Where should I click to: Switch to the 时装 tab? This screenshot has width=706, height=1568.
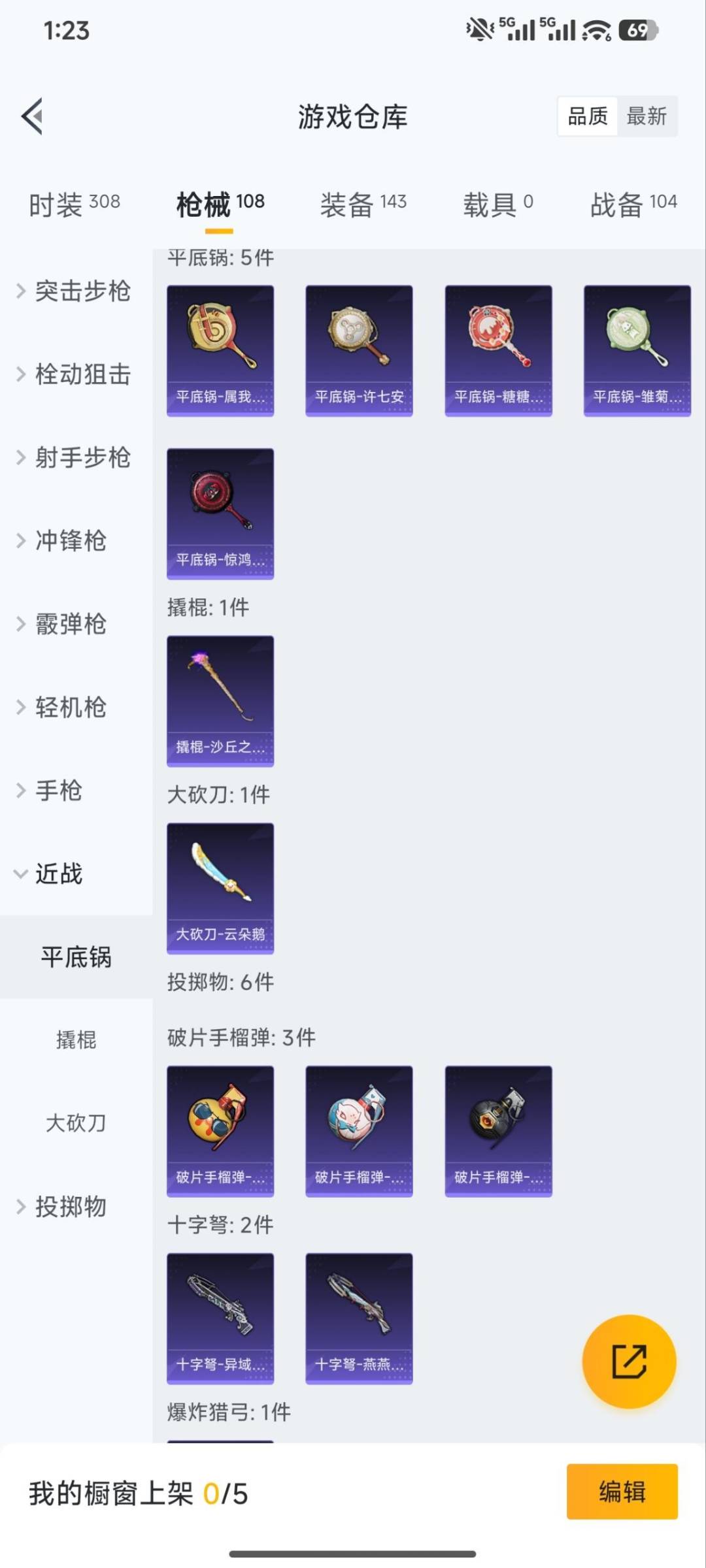pos(74,204)
